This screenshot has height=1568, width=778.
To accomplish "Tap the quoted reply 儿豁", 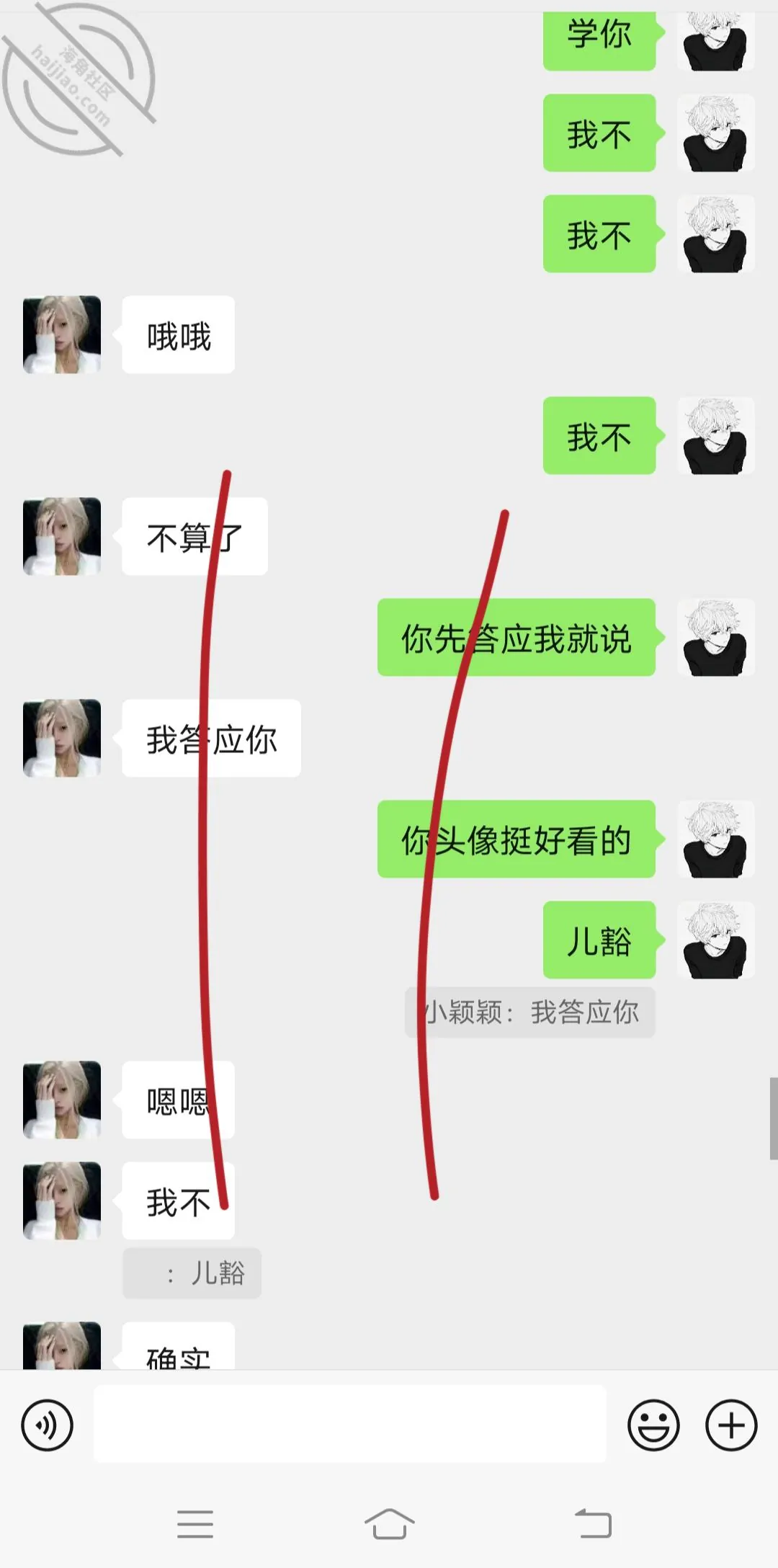I will pos(192,1273).
